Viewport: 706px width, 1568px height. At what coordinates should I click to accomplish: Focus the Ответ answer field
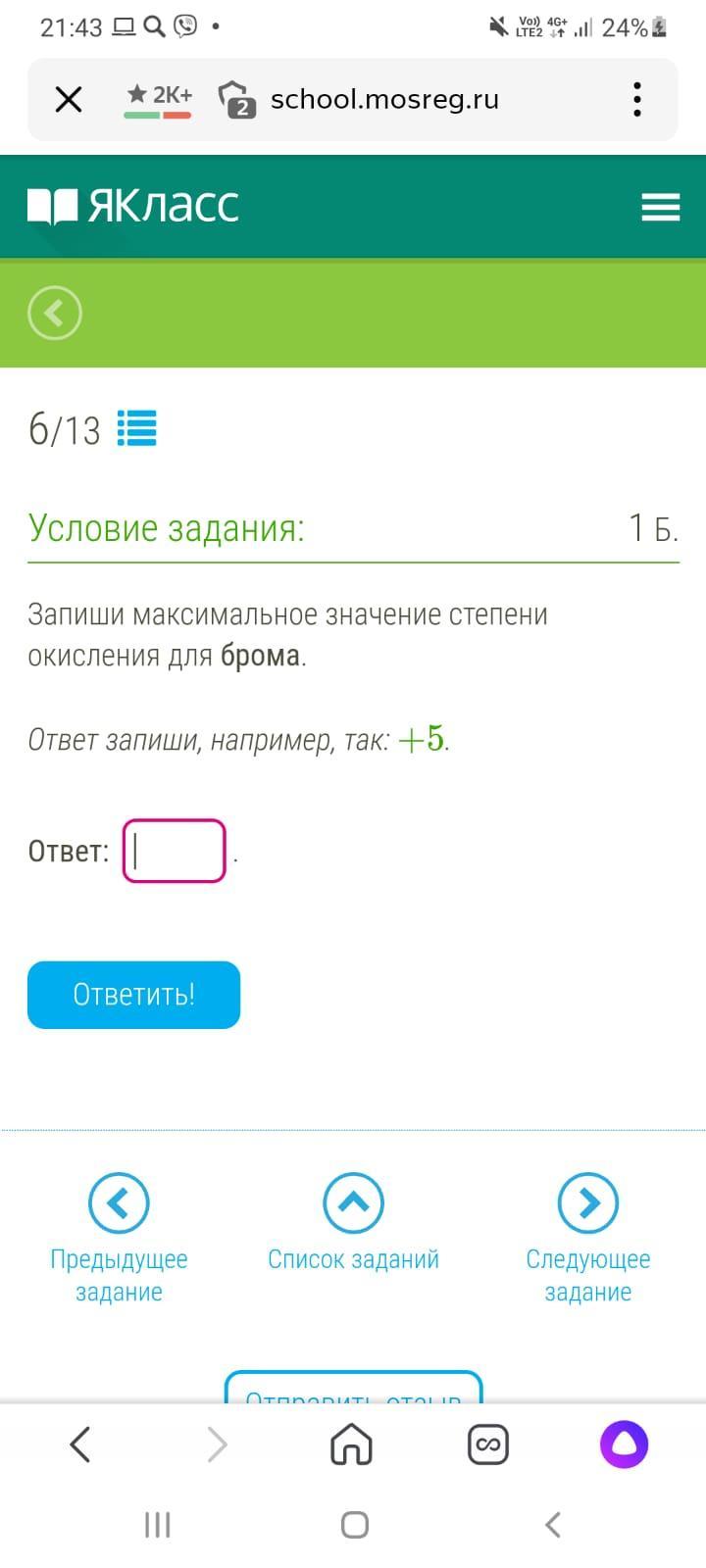pyautogui.click(x=175, y=851)
